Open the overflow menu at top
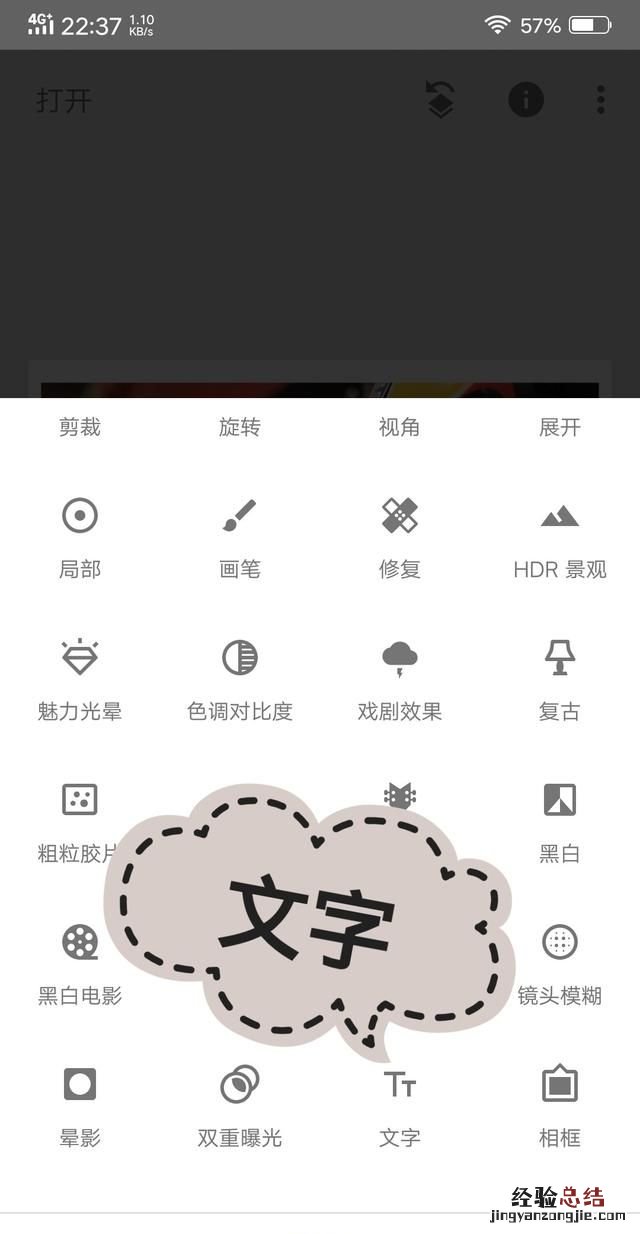 click(601, 100)
